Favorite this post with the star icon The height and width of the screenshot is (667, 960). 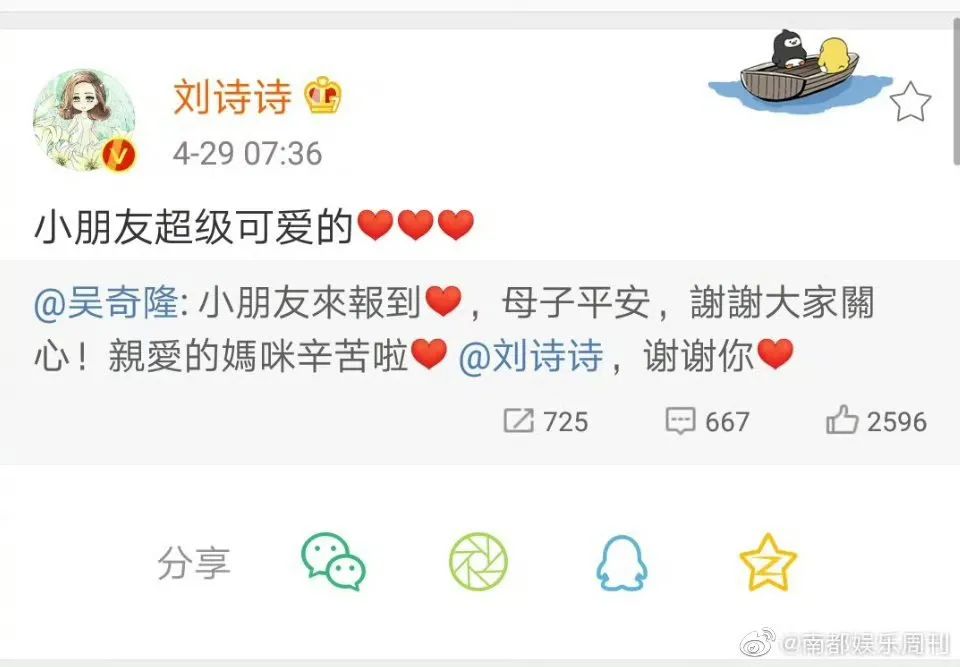coord(910,103)
